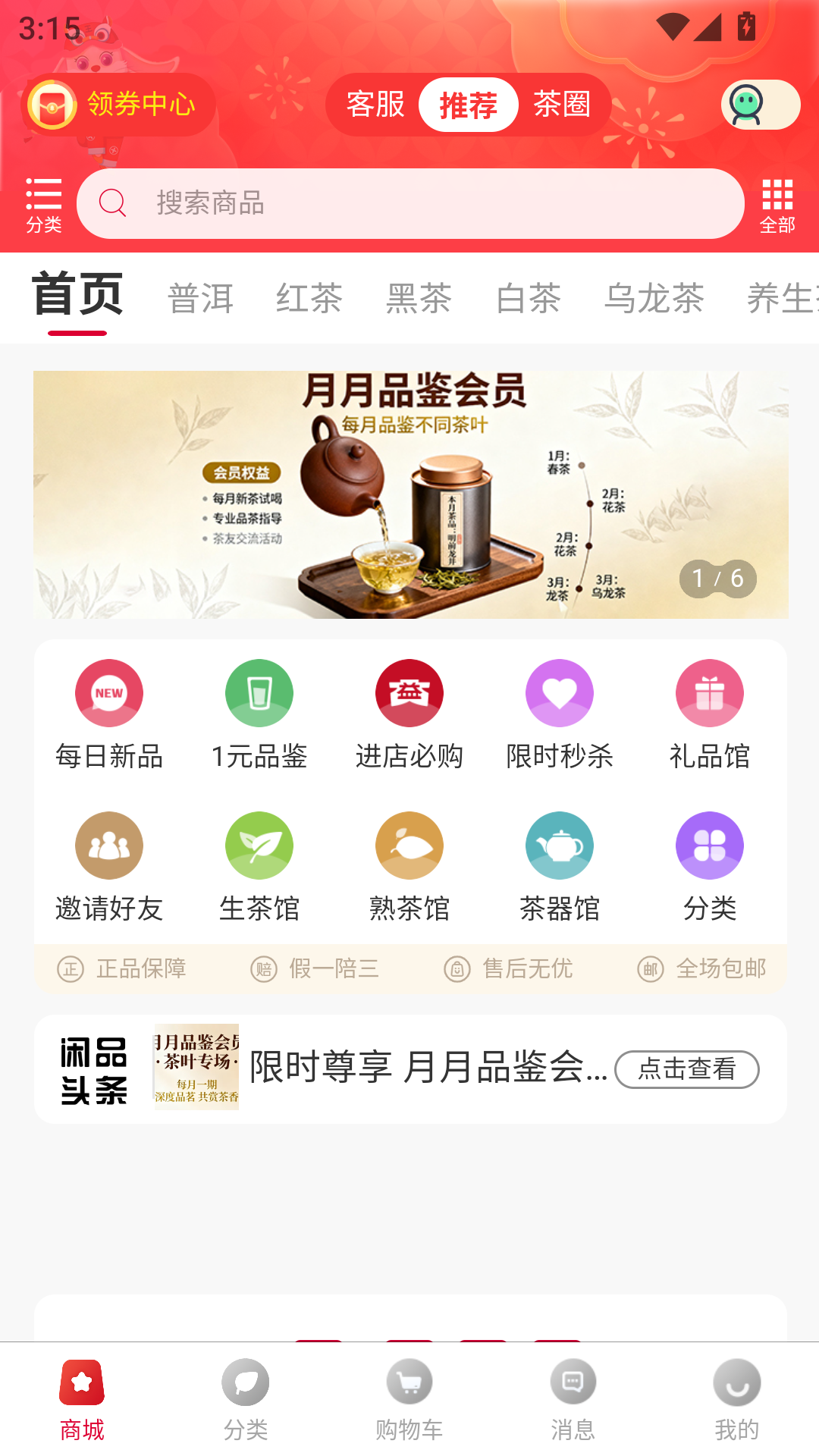Image resolution: width=819 pixels, height=1456 pixels.
Task: Open the 购物车 cart in bottom navigation
Action: 409,1399
